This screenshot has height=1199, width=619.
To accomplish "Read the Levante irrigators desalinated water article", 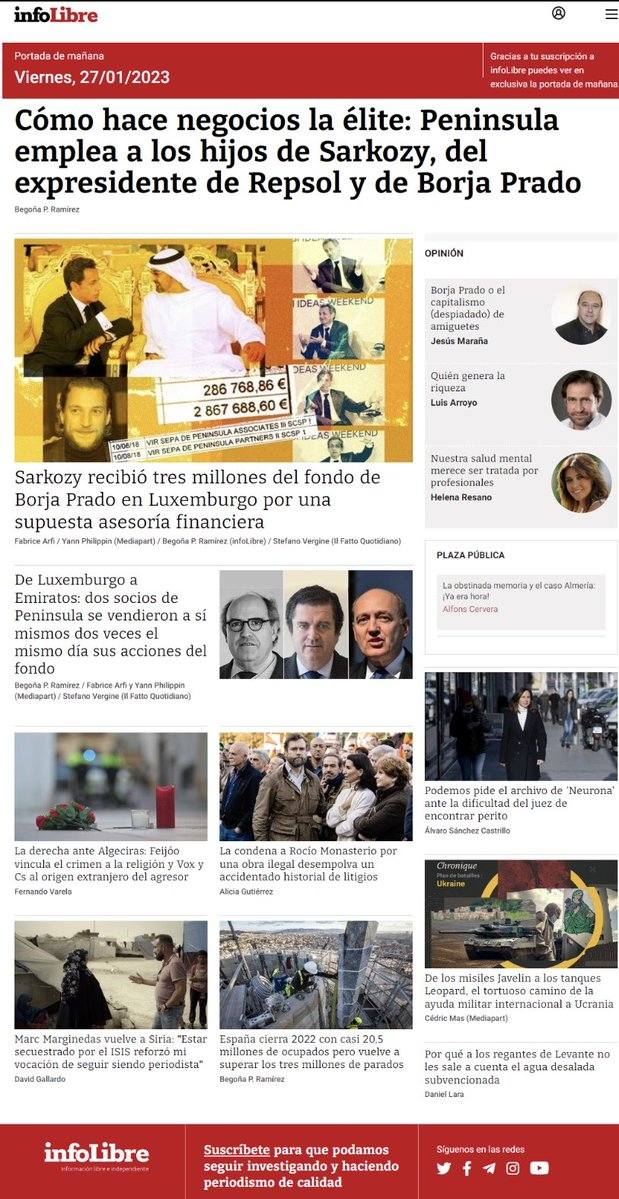I will pyautogui.click(x=517, y=1067).
